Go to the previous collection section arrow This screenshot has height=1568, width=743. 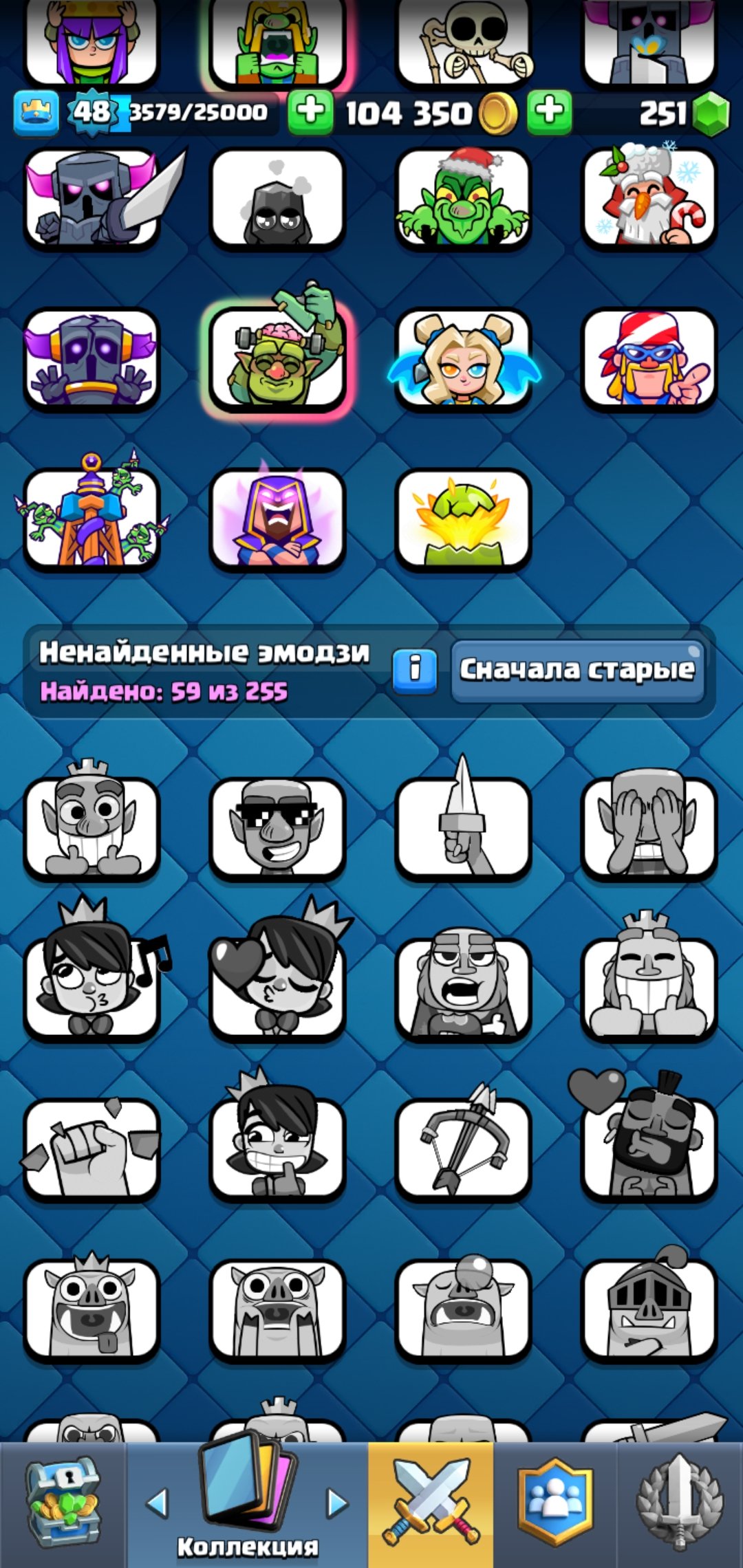[x=158, y=1503]
